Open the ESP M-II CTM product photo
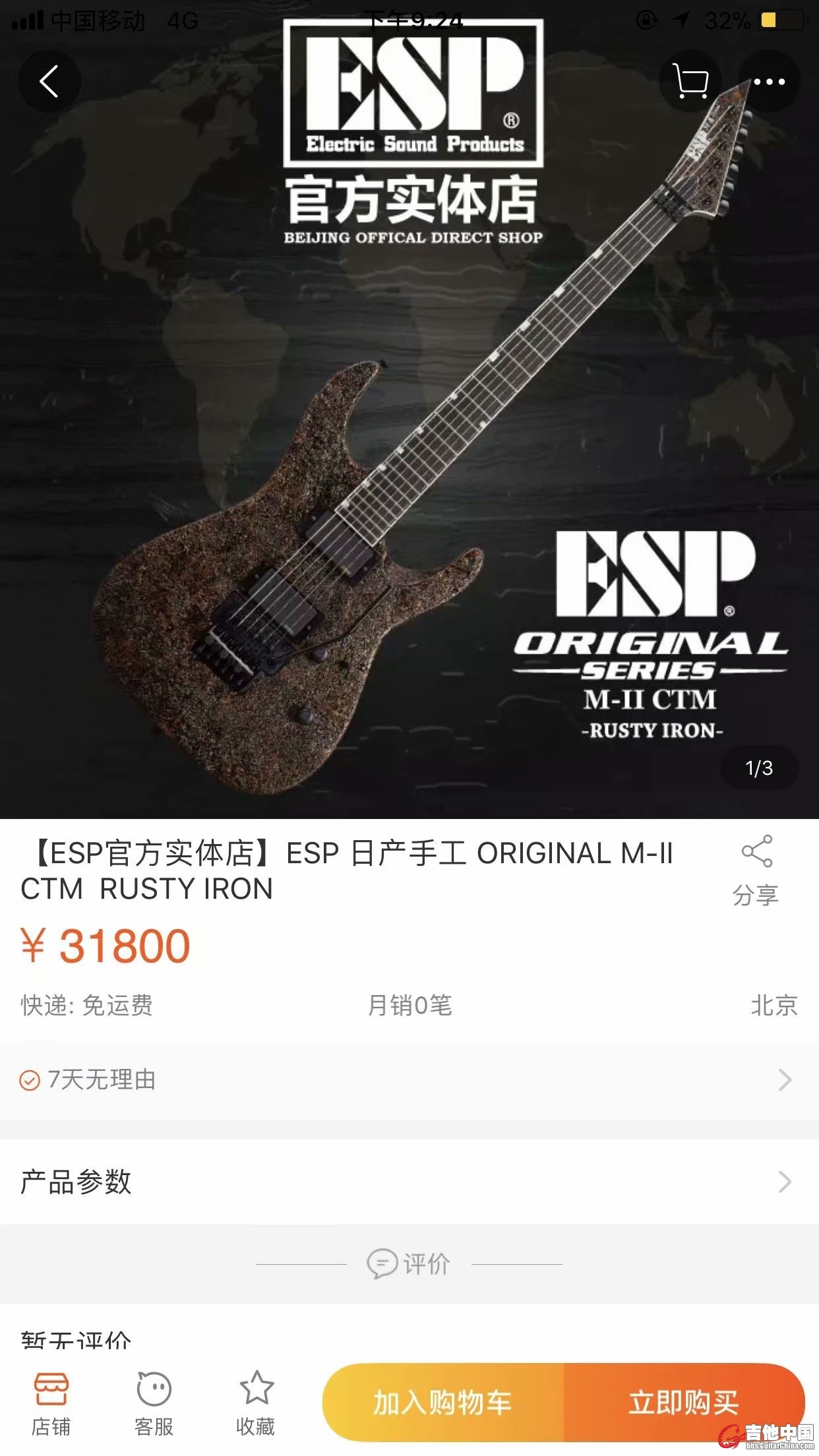Viewport: 819px width, 1456px height. (409, 462)
